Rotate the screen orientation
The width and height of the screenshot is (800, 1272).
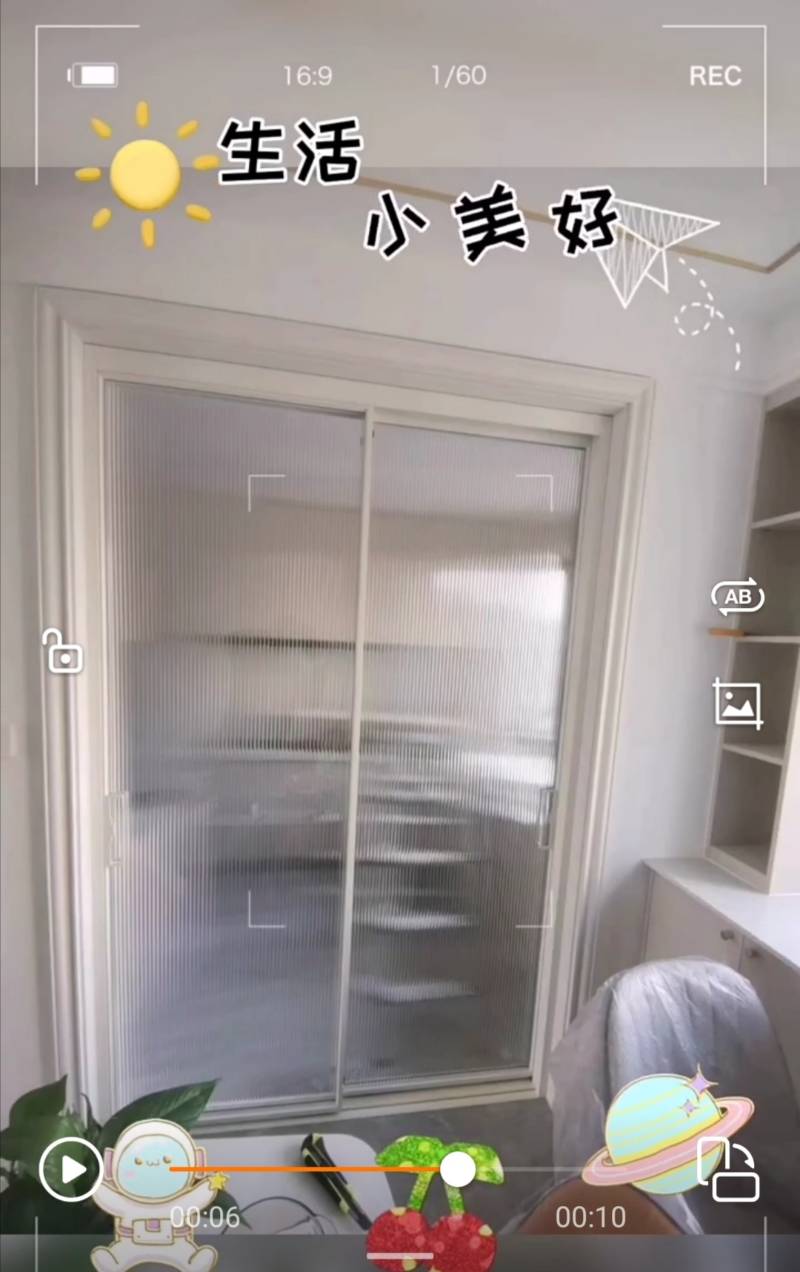(728, 1169)
